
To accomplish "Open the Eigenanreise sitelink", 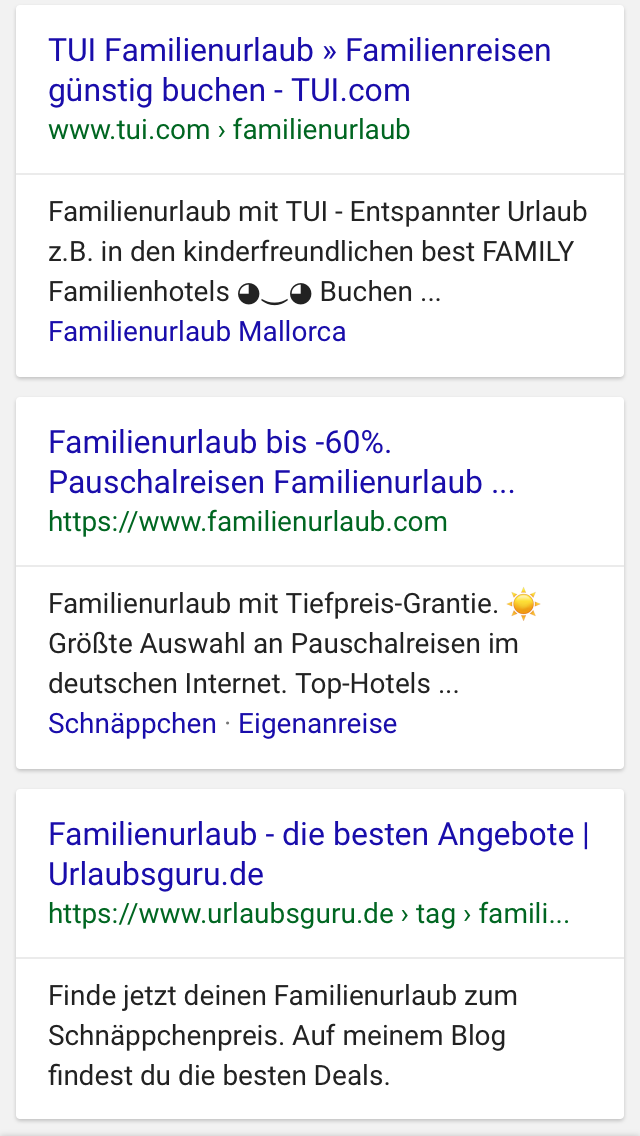I will click(317, 724).
